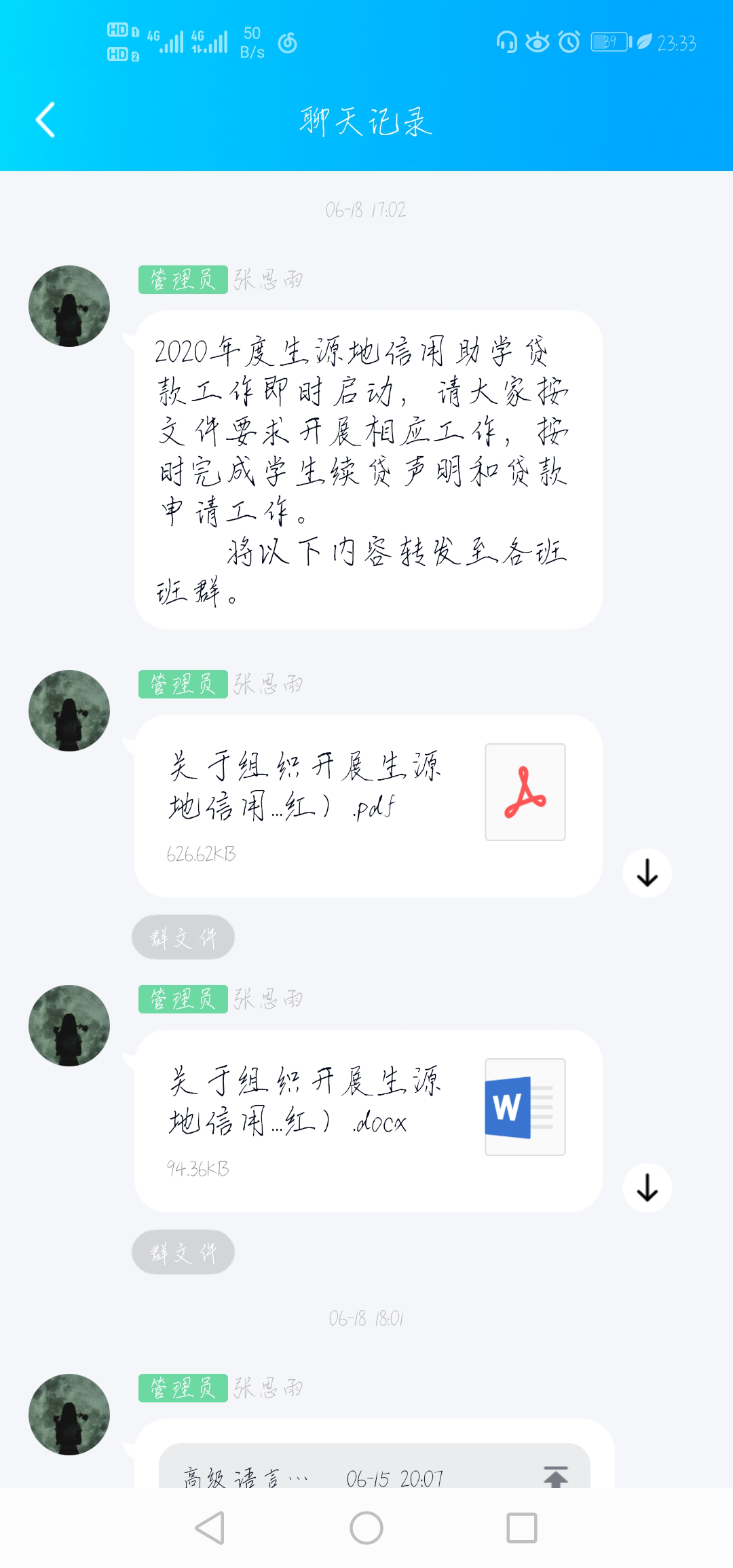
Task: Open the 2020年度生源地信用助学贷款 text message
Action: pyautogui.click(x=368, y=469)
